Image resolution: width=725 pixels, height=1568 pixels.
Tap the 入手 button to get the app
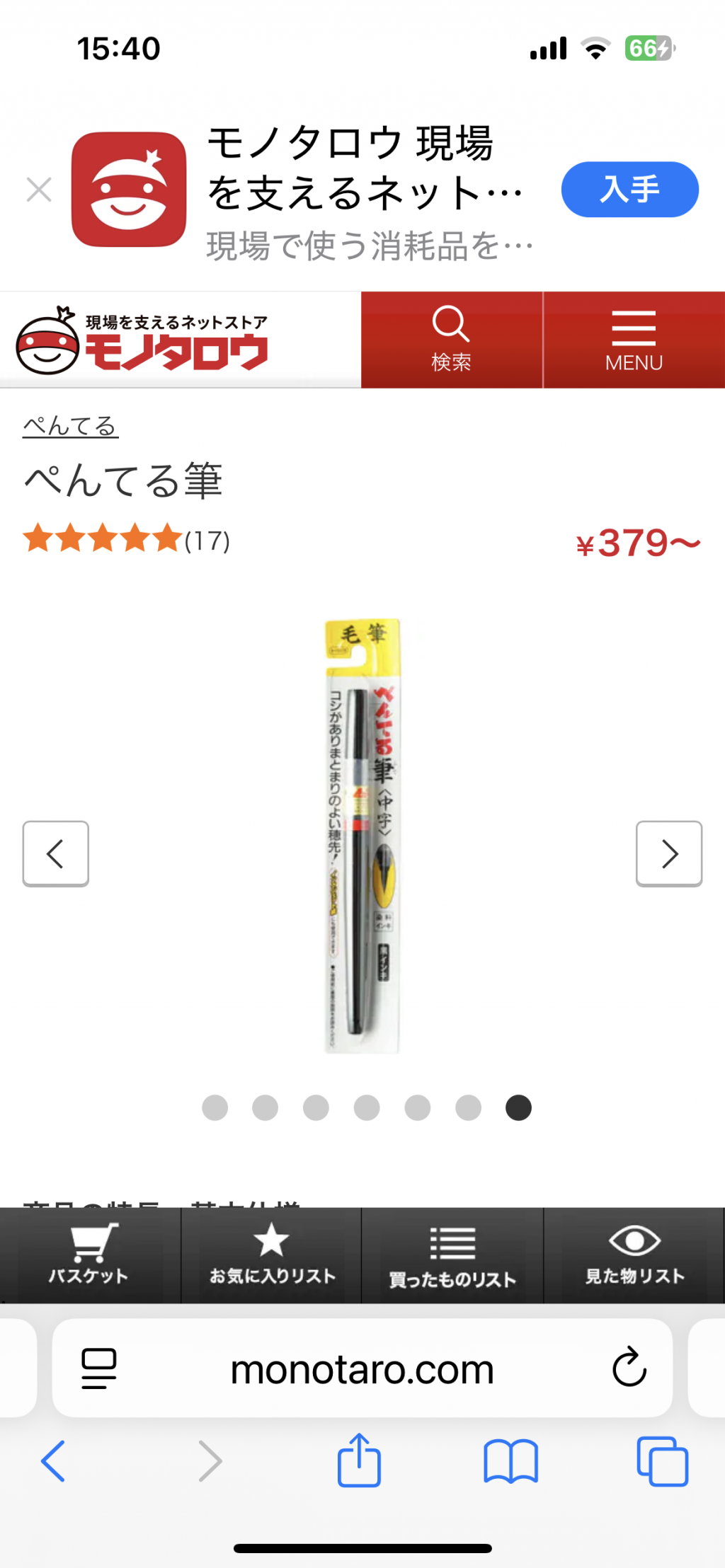629,190
